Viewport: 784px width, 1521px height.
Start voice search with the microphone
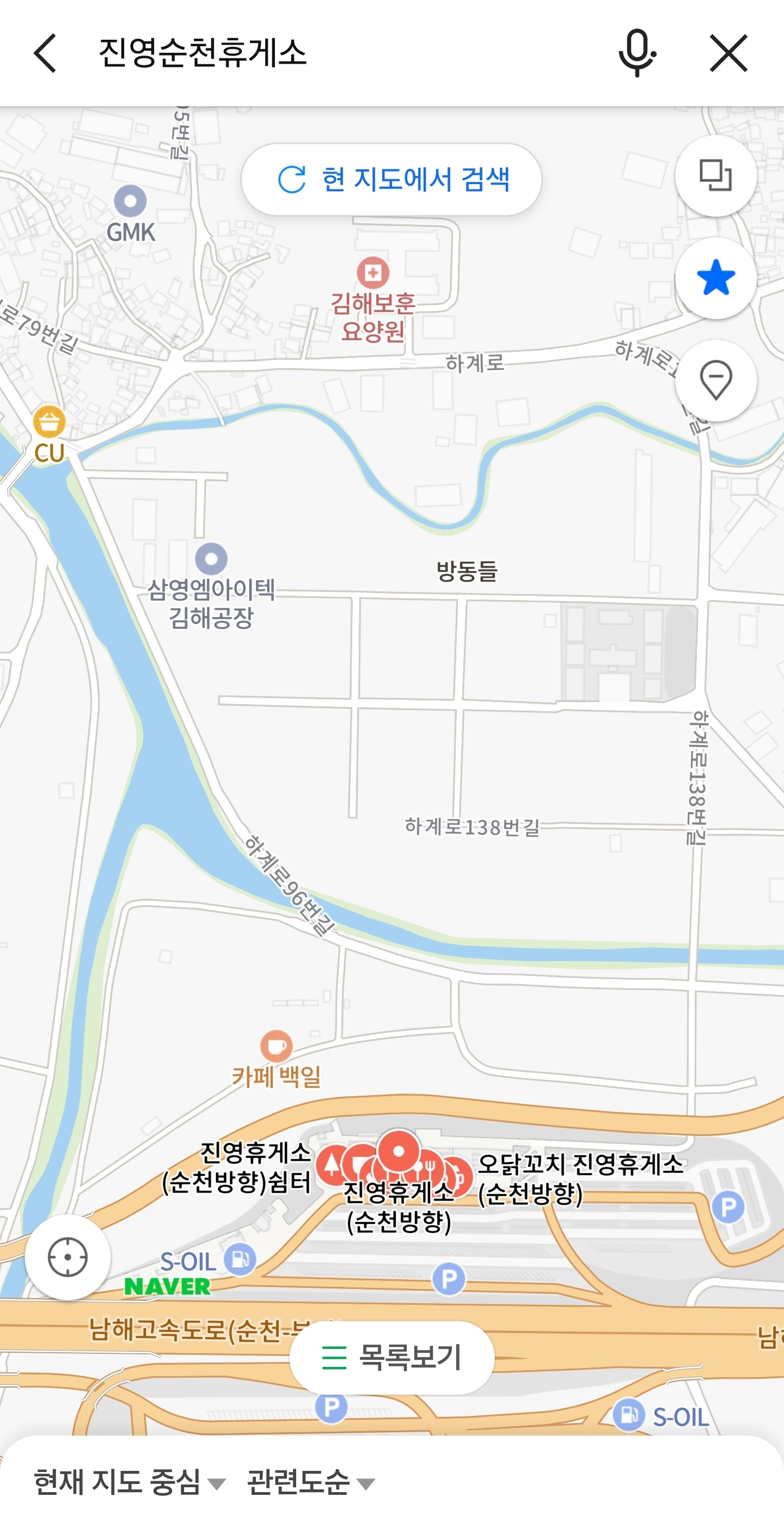(637, 53)
